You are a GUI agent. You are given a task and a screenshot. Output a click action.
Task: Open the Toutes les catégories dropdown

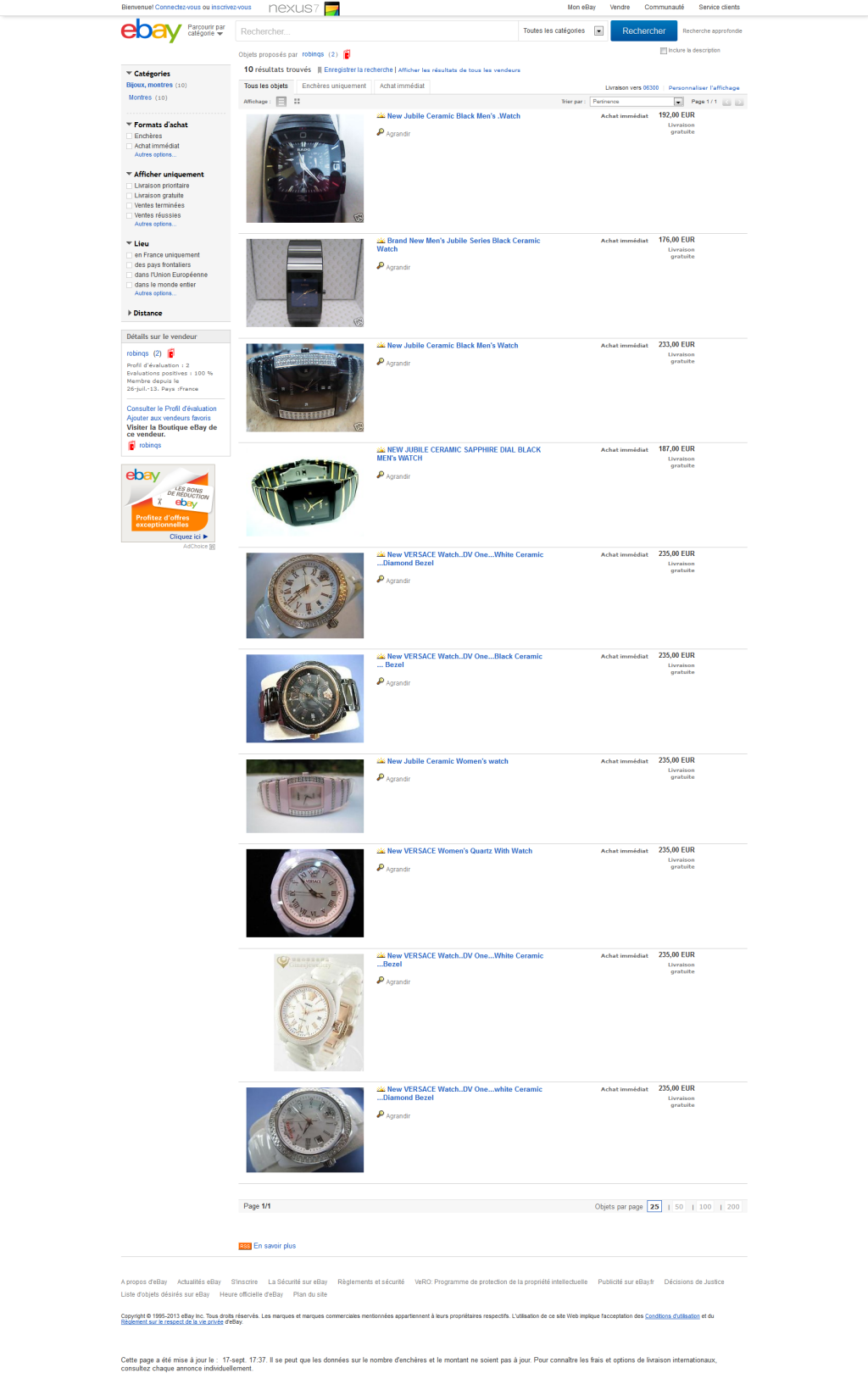562,31
